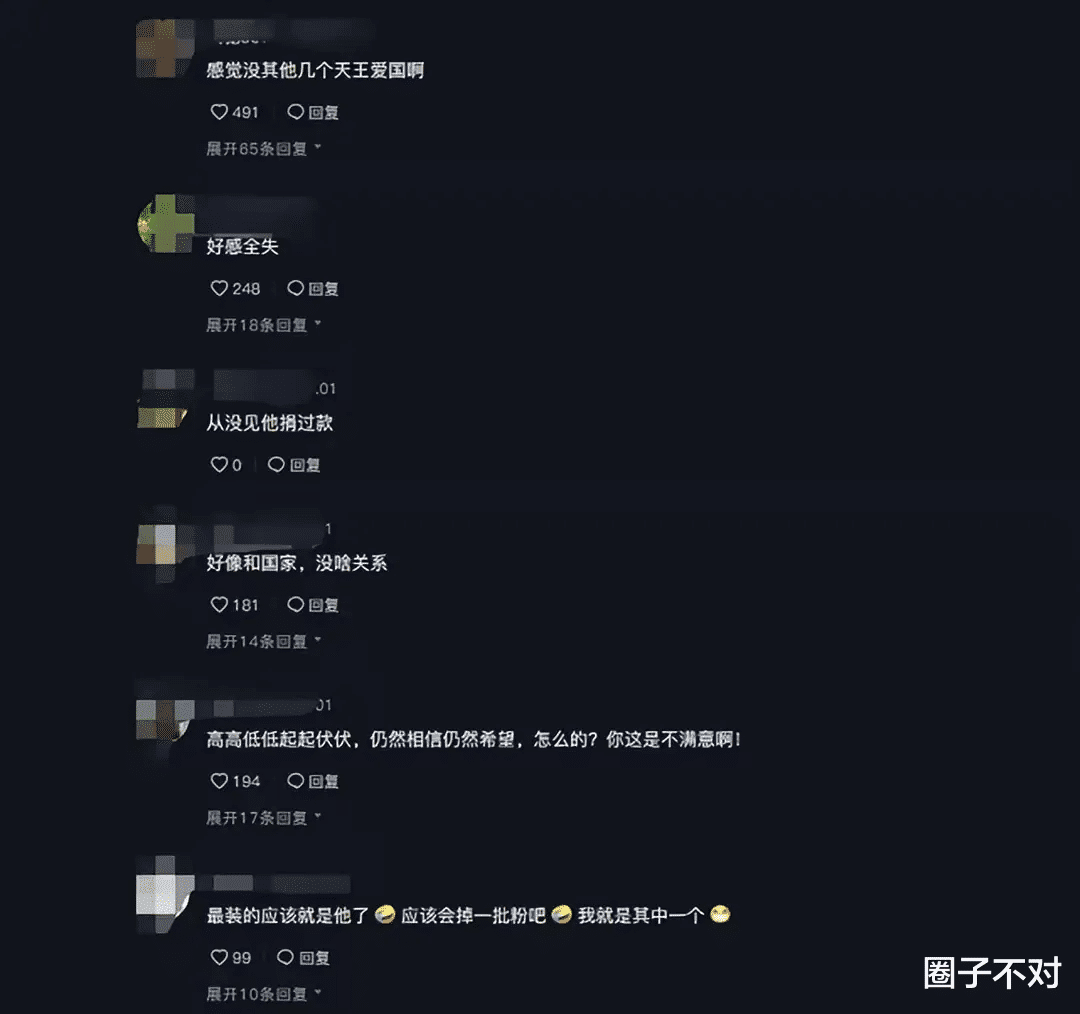Like the comment '感觉没其他几个天王爱国啊'
The image size is (1080, 1014).
tap(220, 113)
